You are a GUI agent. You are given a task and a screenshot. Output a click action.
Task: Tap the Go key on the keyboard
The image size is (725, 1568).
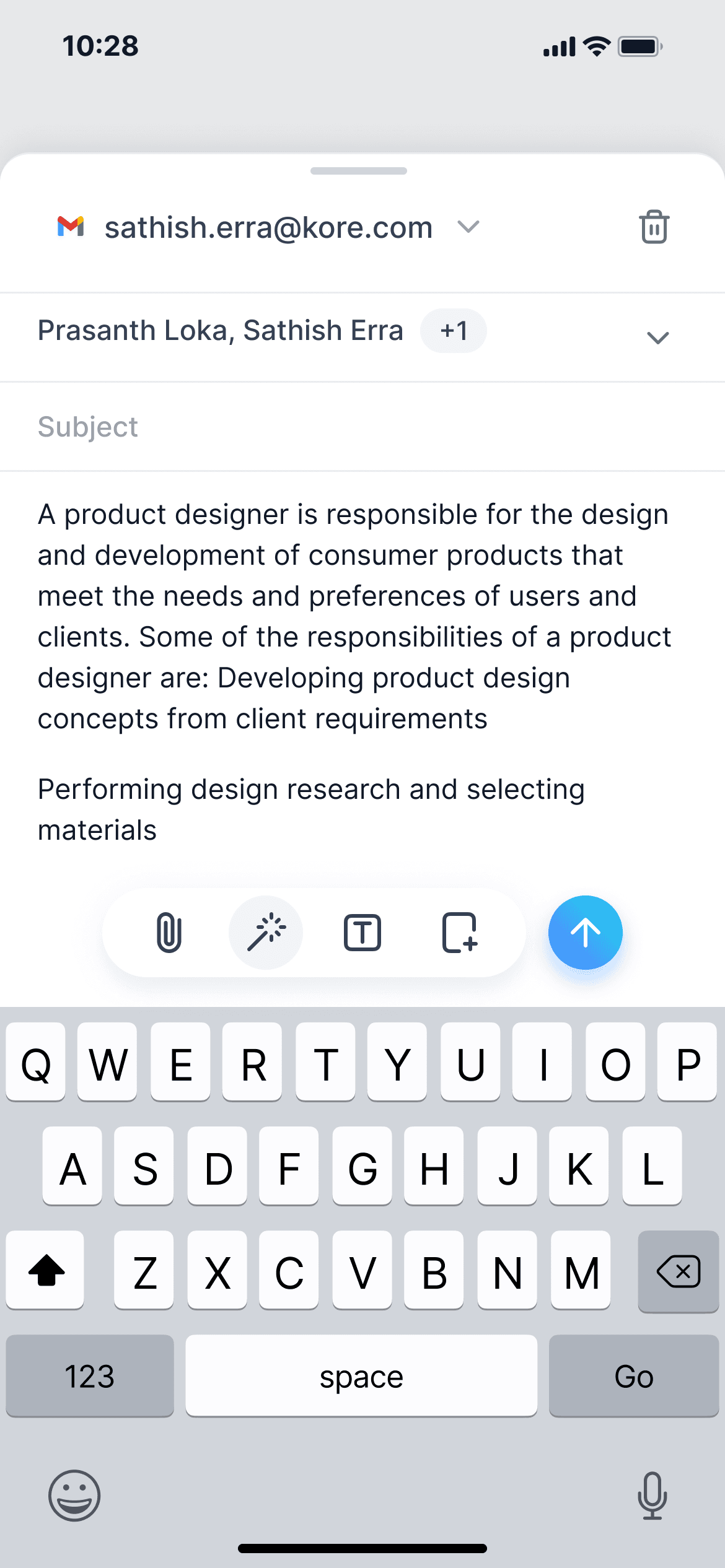(x=634, y=1375)
